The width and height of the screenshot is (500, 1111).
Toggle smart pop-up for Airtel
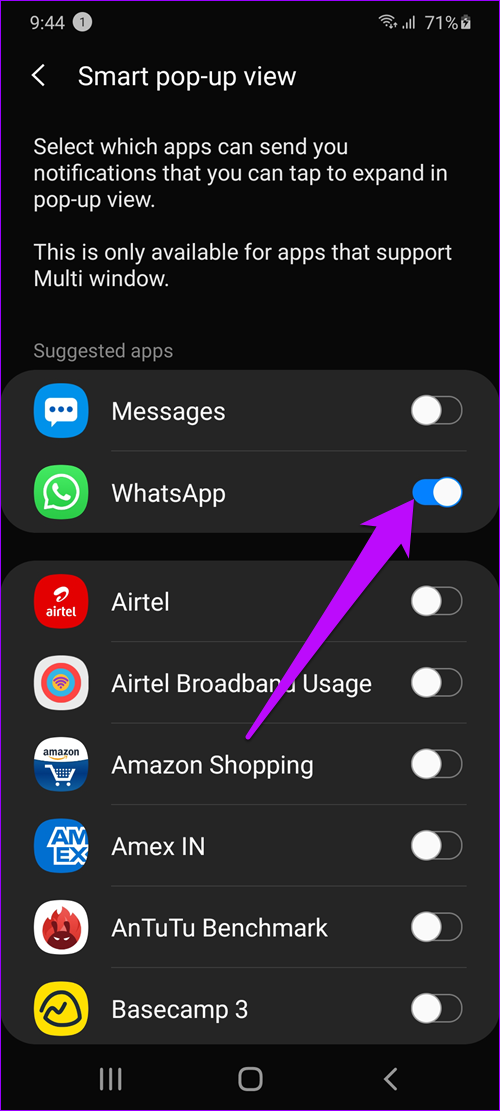click(436, 602)
